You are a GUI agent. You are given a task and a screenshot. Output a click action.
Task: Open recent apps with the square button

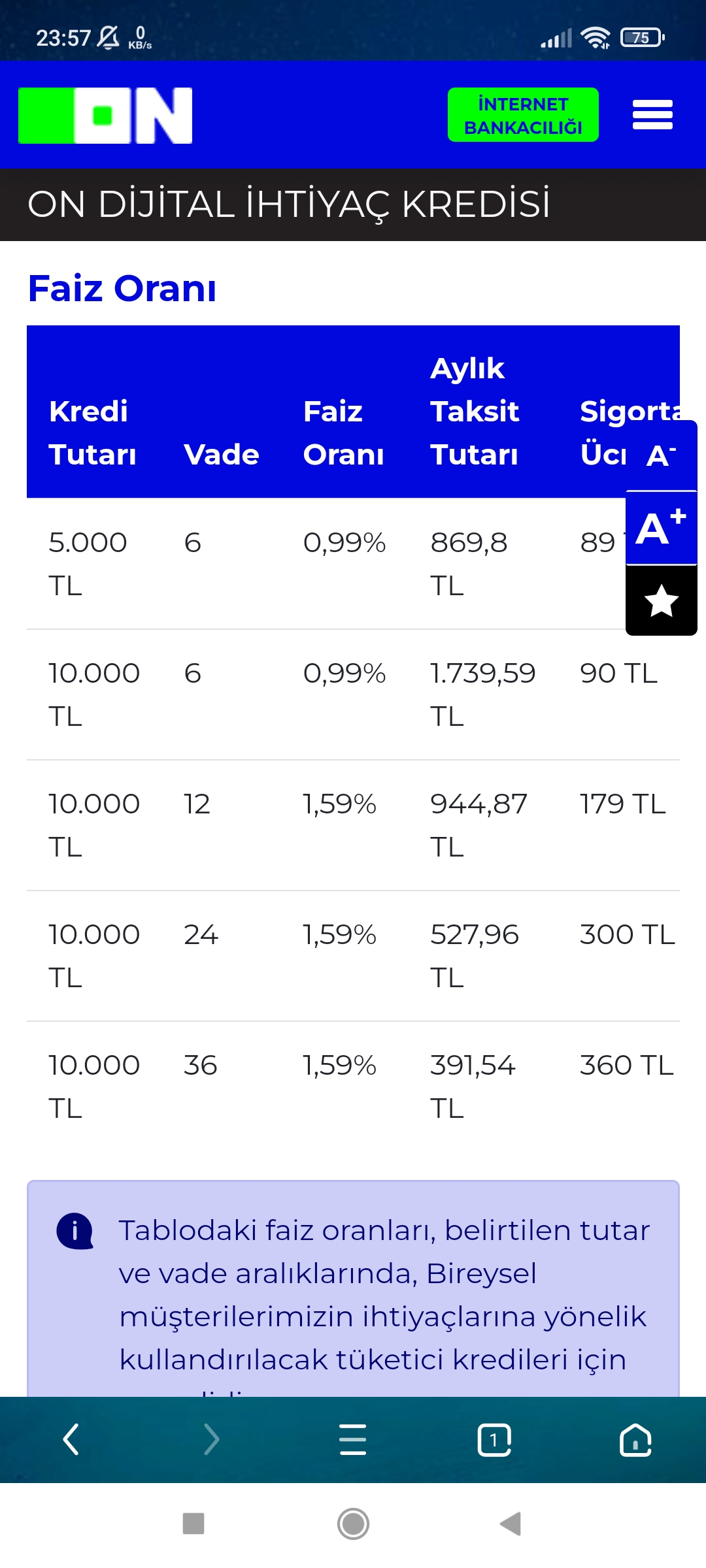[193, 1524]
